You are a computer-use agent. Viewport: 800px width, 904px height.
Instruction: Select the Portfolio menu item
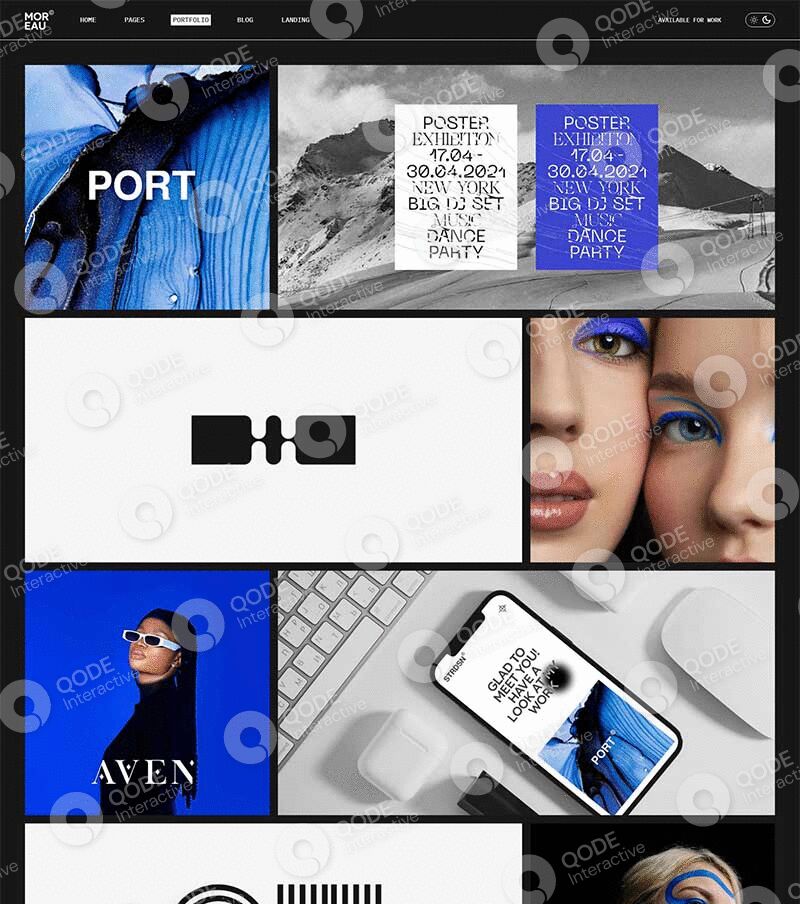click(x=190, y=20)
